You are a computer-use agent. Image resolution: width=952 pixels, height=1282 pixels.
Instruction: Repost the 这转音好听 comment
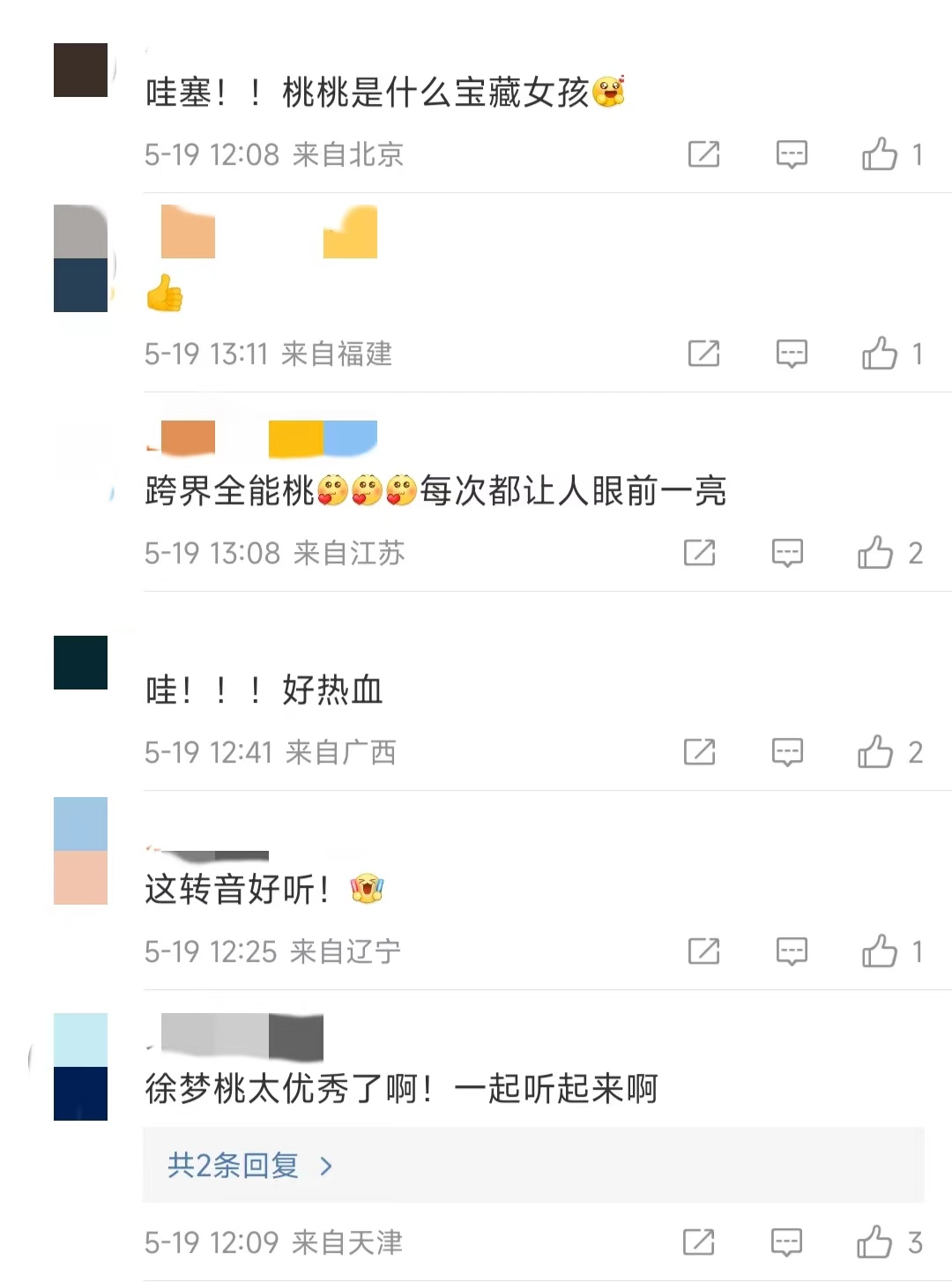pos(703,951)
